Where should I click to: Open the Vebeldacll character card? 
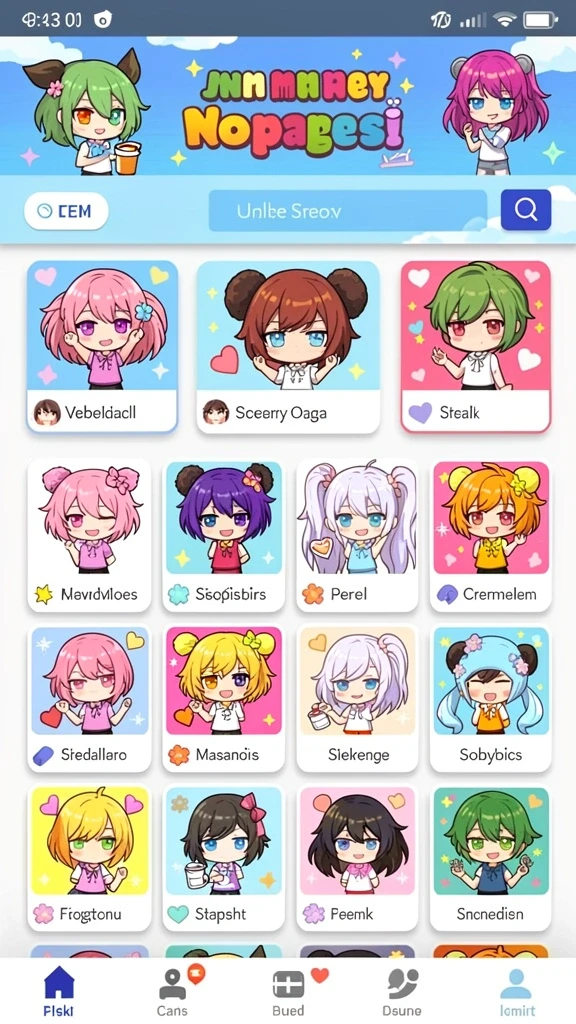coord(103,347)
